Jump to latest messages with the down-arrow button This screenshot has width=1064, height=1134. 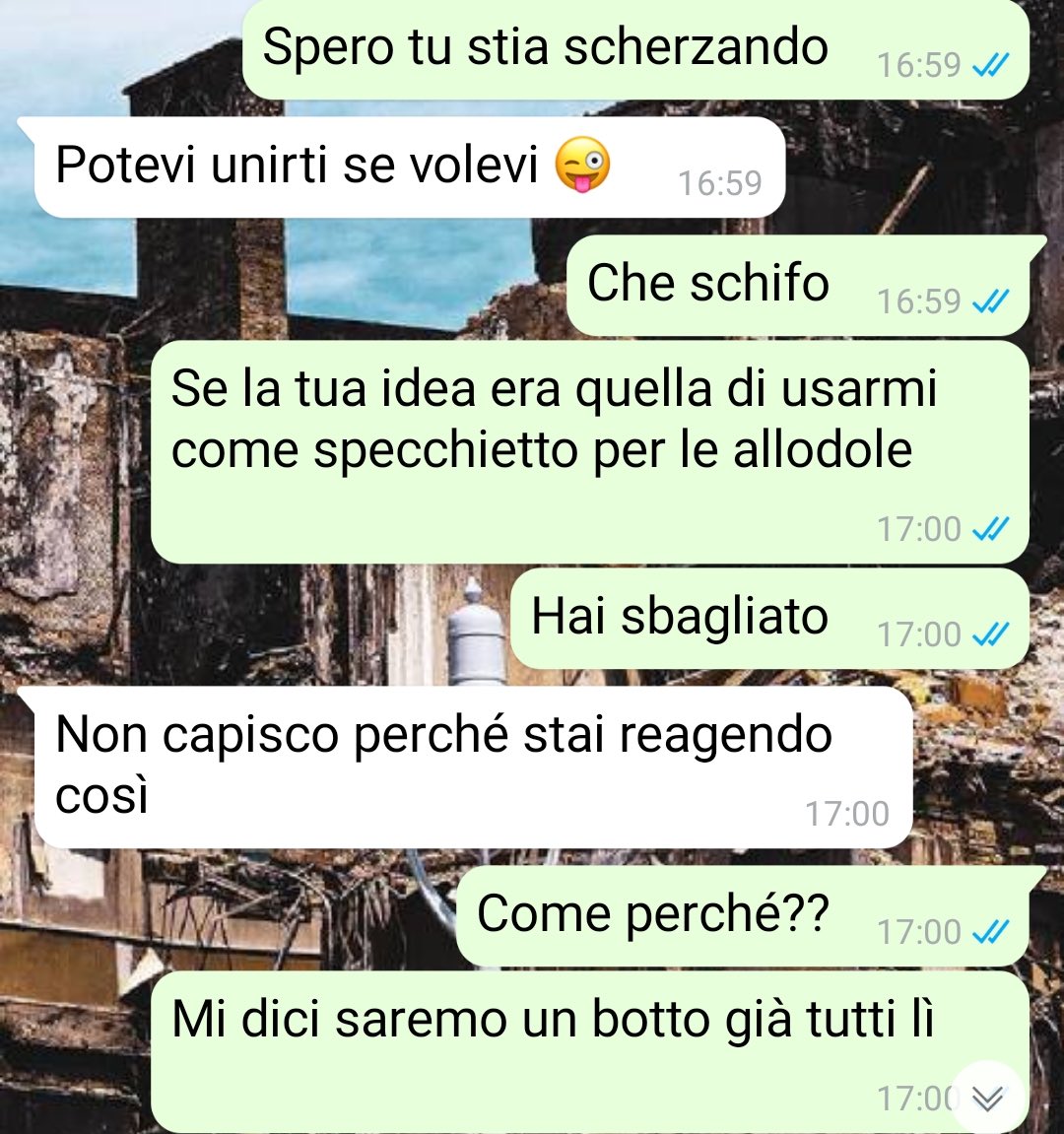[988, 1098]
